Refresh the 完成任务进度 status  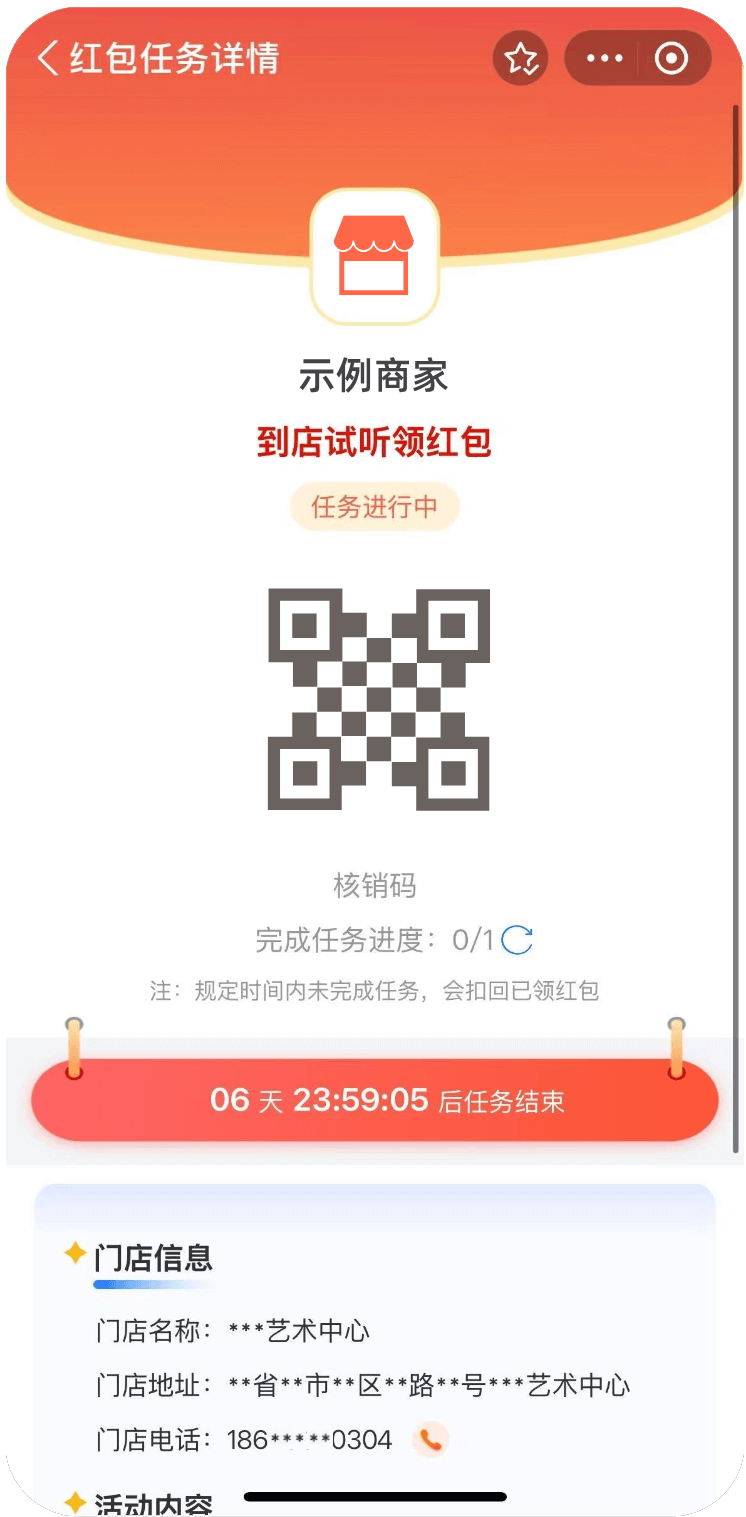[x=517, y=940]
